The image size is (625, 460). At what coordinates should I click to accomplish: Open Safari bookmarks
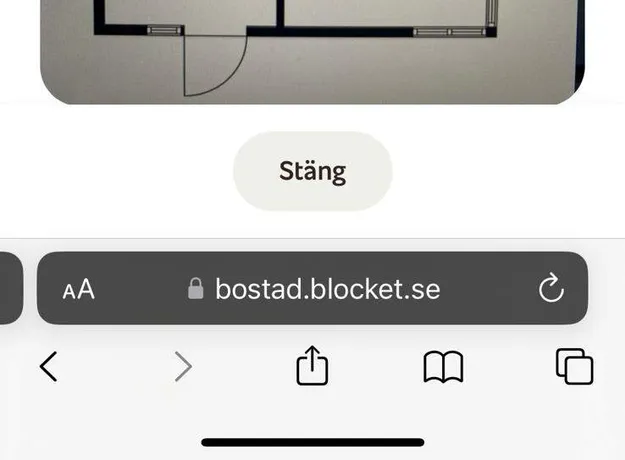pos(443,367)
